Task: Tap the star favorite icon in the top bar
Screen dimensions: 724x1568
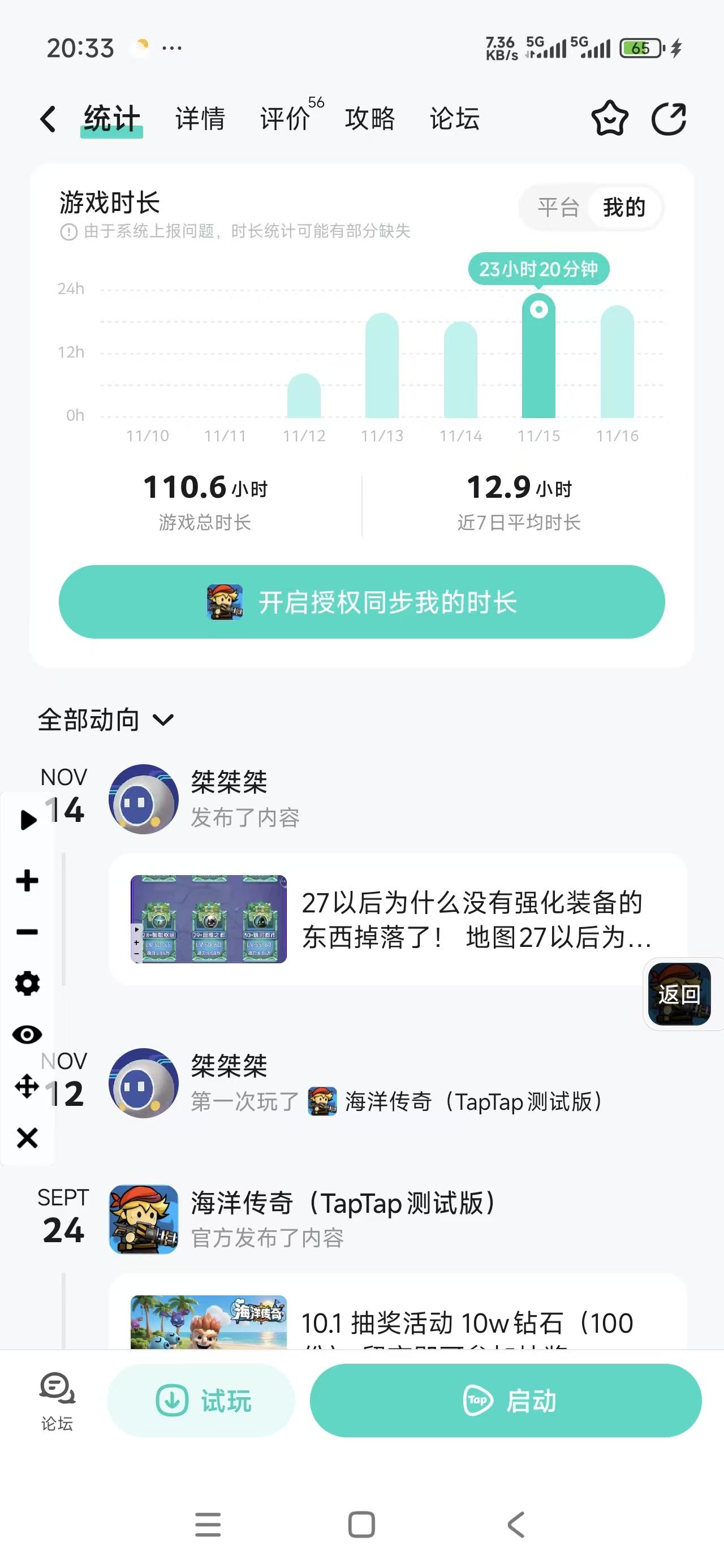Action: click(x=610, y=119)
